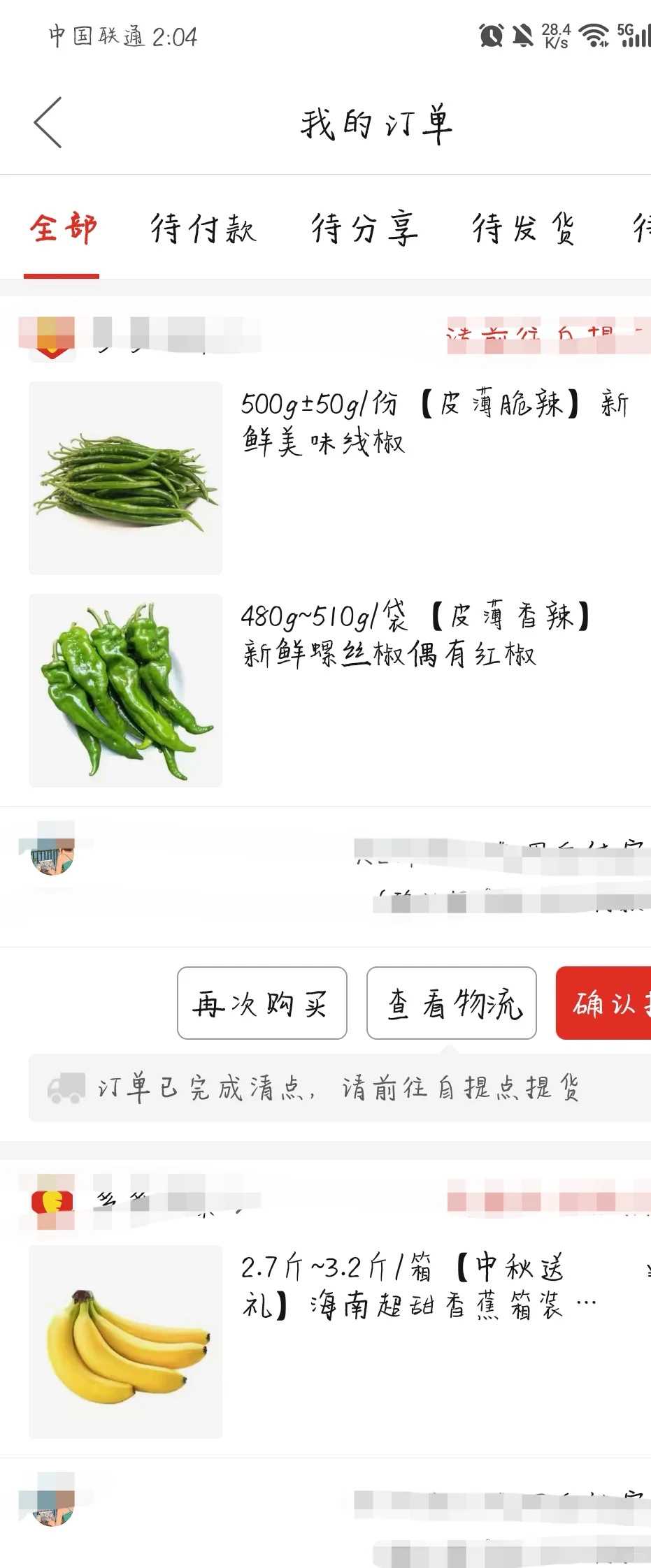This screenshot has width=651, height=1568.
Task: Select the 待发货 tab
Action: tap(524, 229)
